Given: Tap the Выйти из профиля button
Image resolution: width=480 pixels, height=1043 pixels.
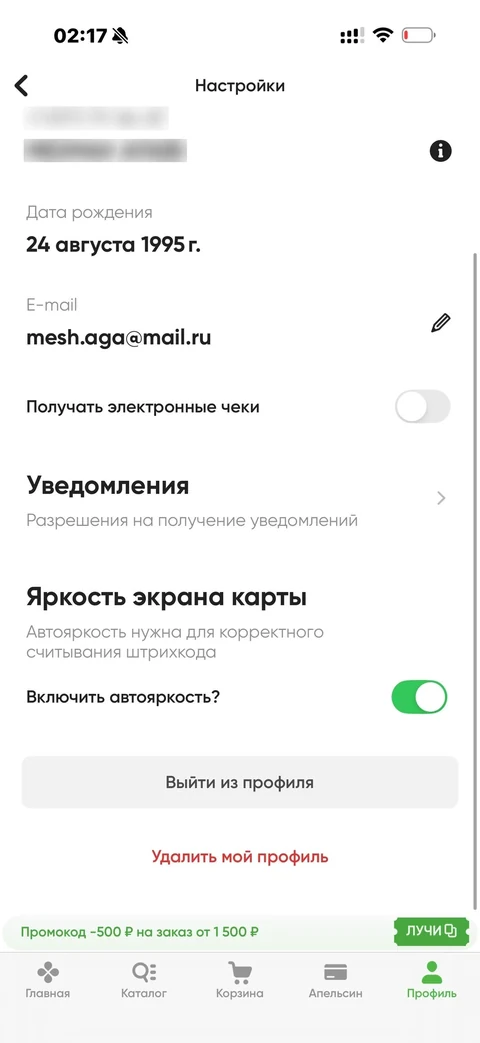Looking at the screenshot, I should click(240, 782).
